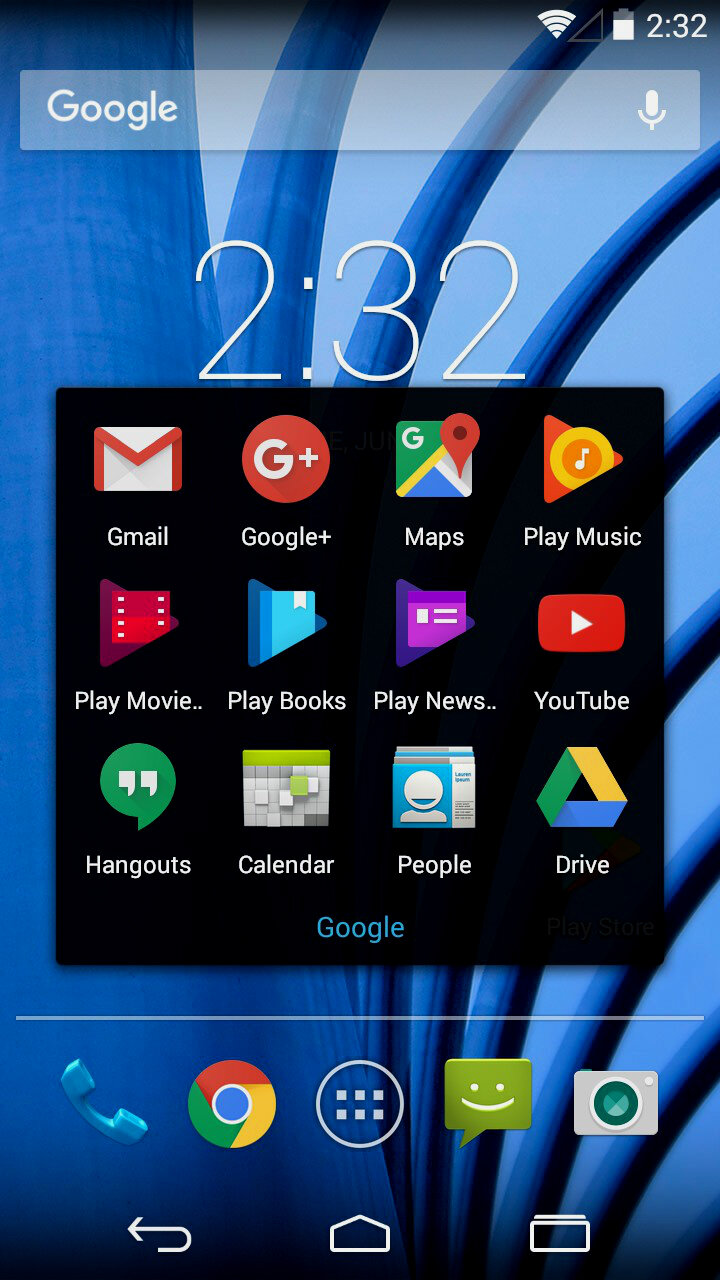Open the Messenger app in the dock
Viewport: 720px width, 1280px height.
click(x=488, y=1101)
